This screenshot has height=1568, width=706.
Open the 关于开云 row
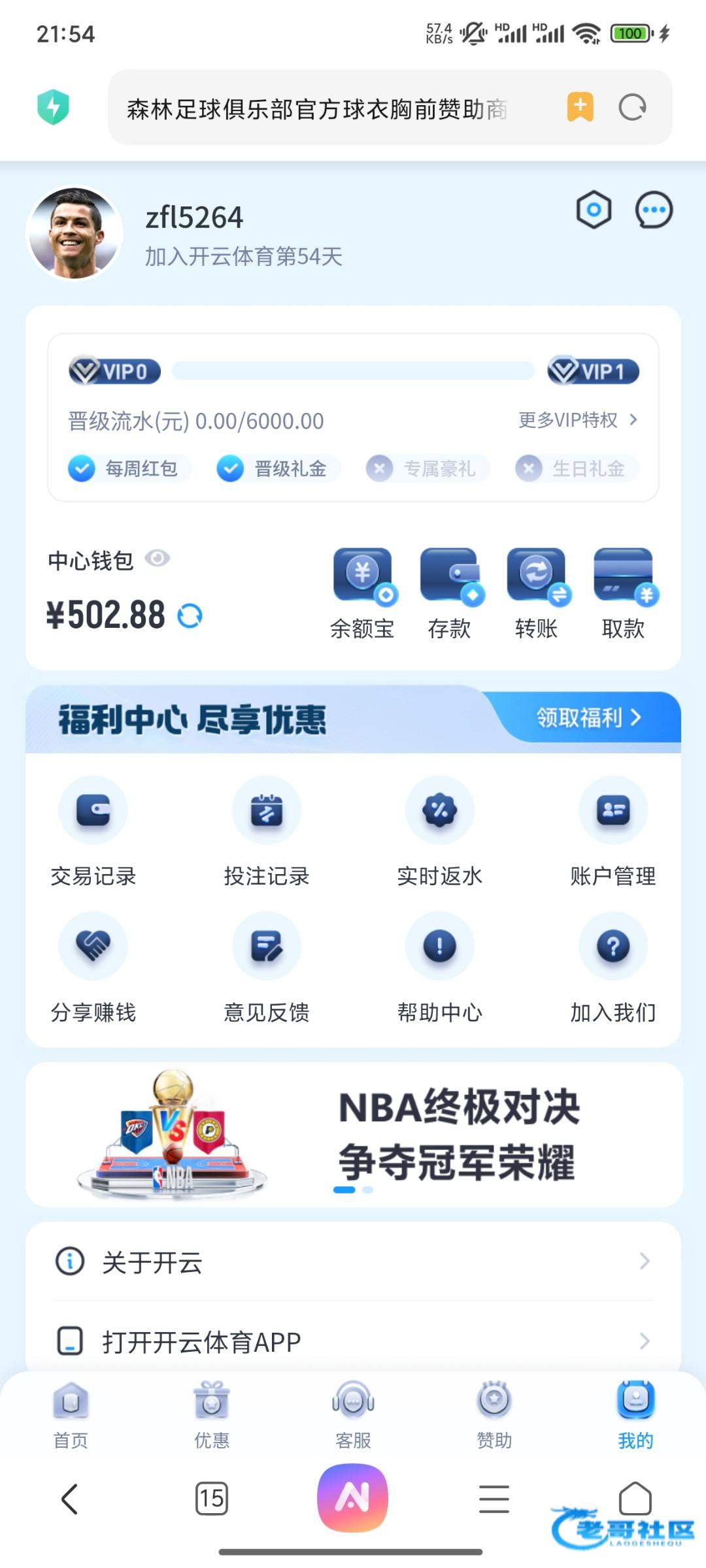click(x=353, y=1262)
